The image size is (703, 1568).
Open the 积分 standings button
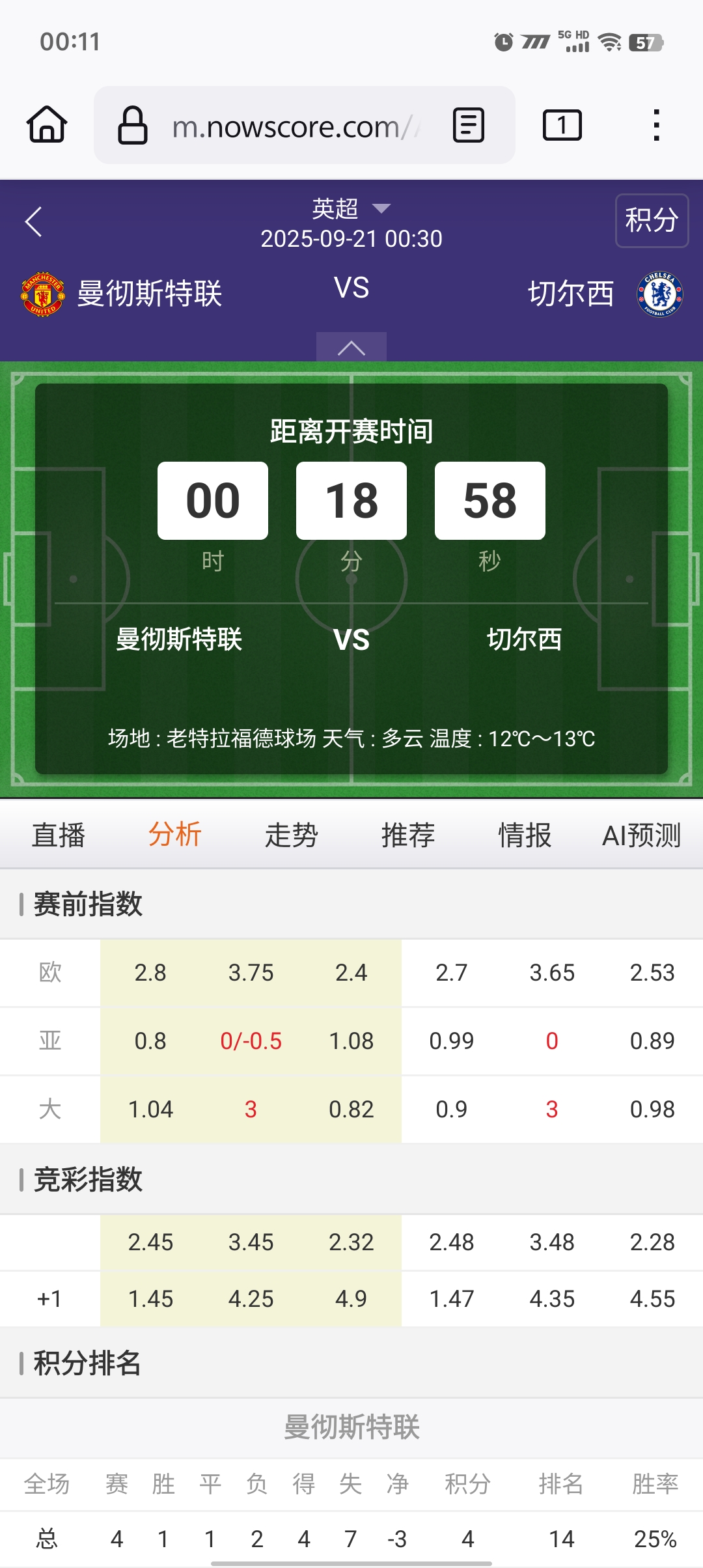(652, 220)
